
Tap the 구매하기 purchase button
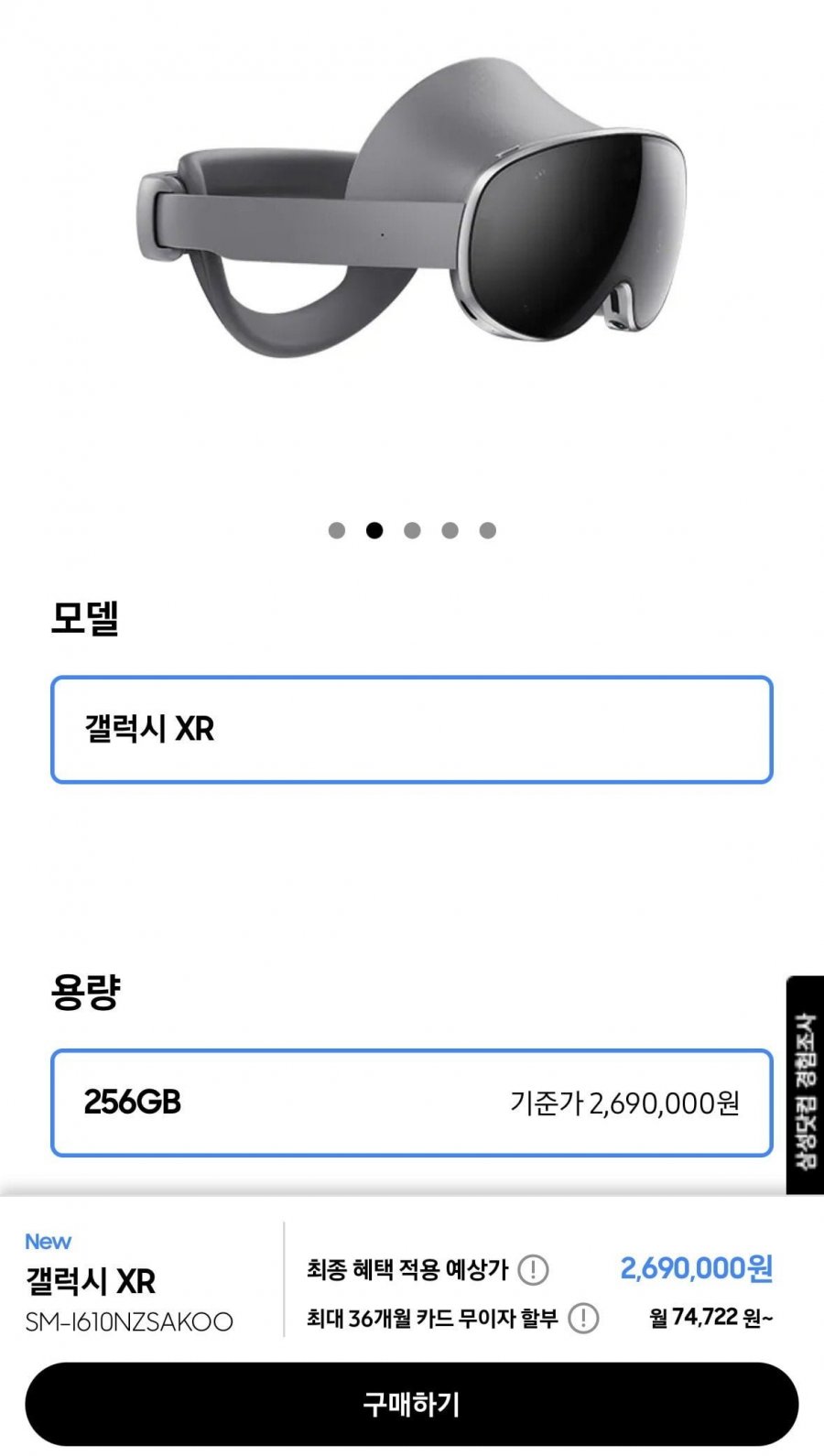(411, 1404)
